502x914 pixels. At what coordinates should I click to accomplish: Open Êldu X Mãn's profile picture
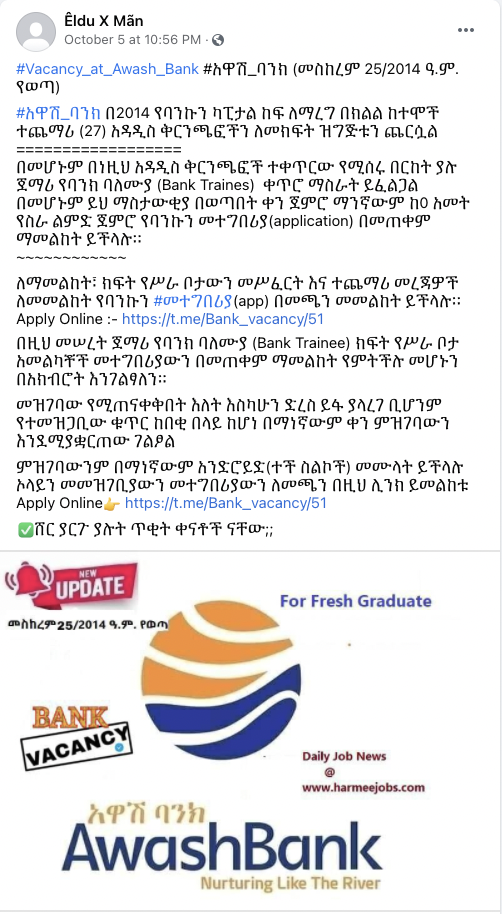36,31
